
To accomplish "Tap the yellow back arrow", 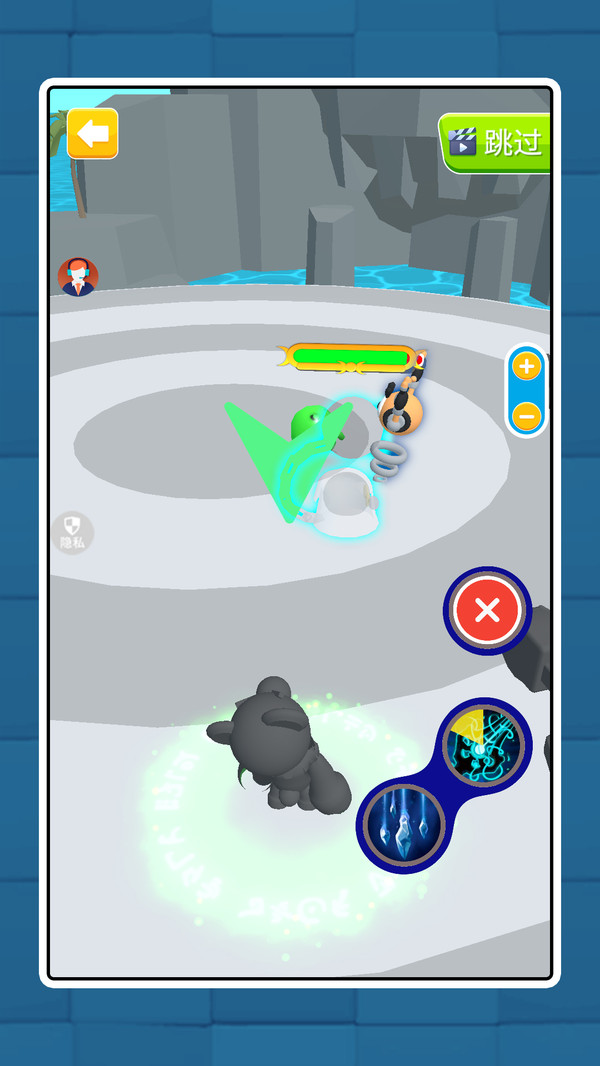I will coord(92,134).
